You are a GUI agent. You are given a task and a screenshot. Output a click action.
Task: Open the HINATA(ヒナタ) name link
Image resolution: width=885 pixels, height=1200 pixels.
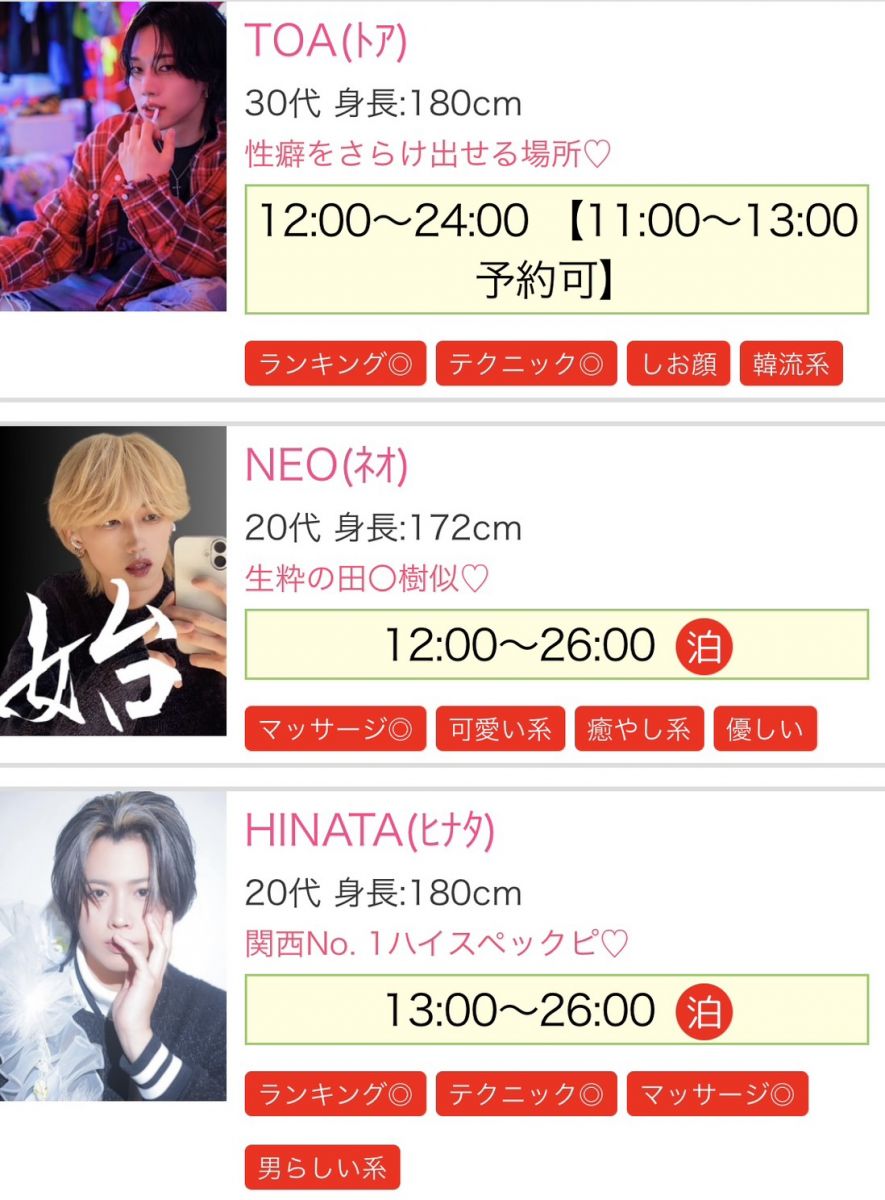[x=370, y=832]
